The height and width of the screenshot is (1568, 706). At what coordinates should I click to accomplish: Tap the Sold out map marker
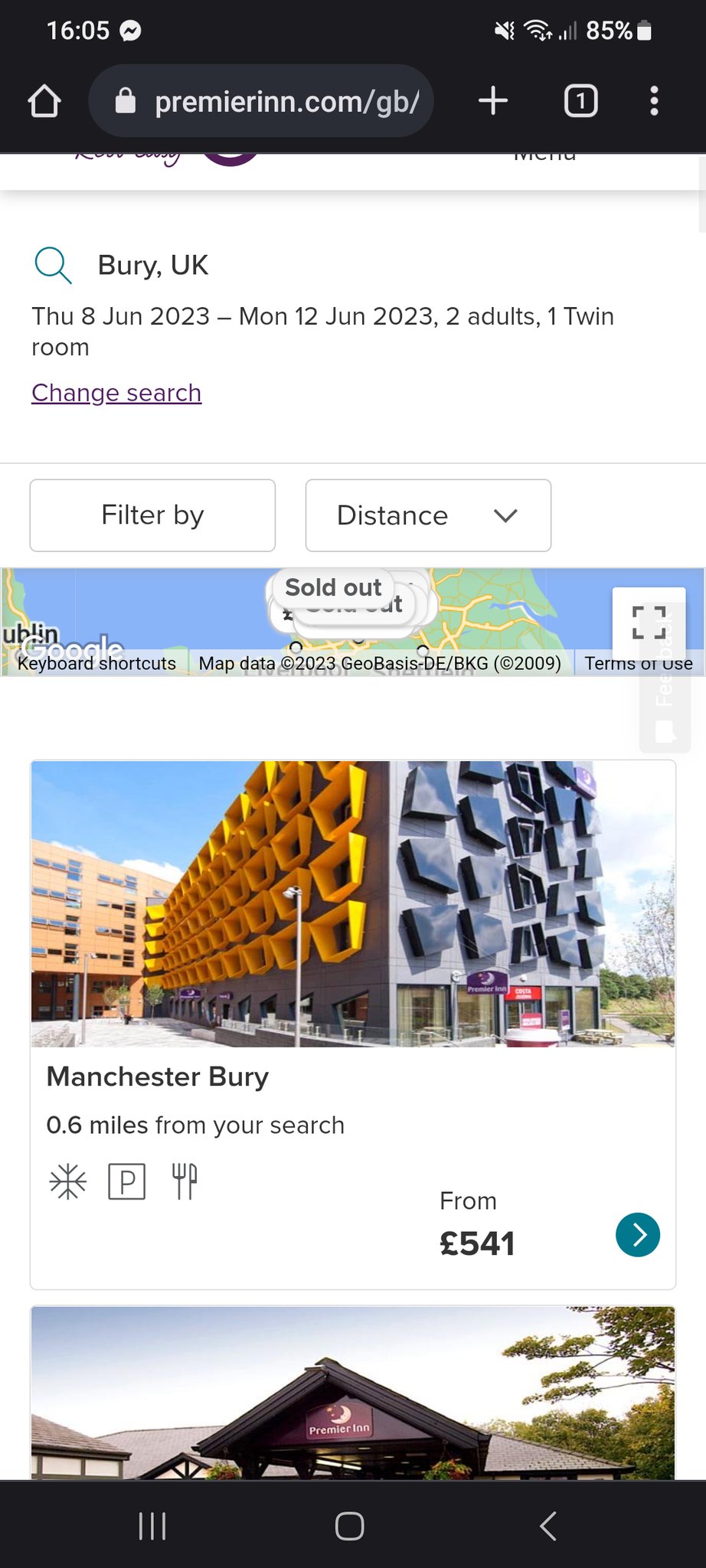[x=333, y=588]
